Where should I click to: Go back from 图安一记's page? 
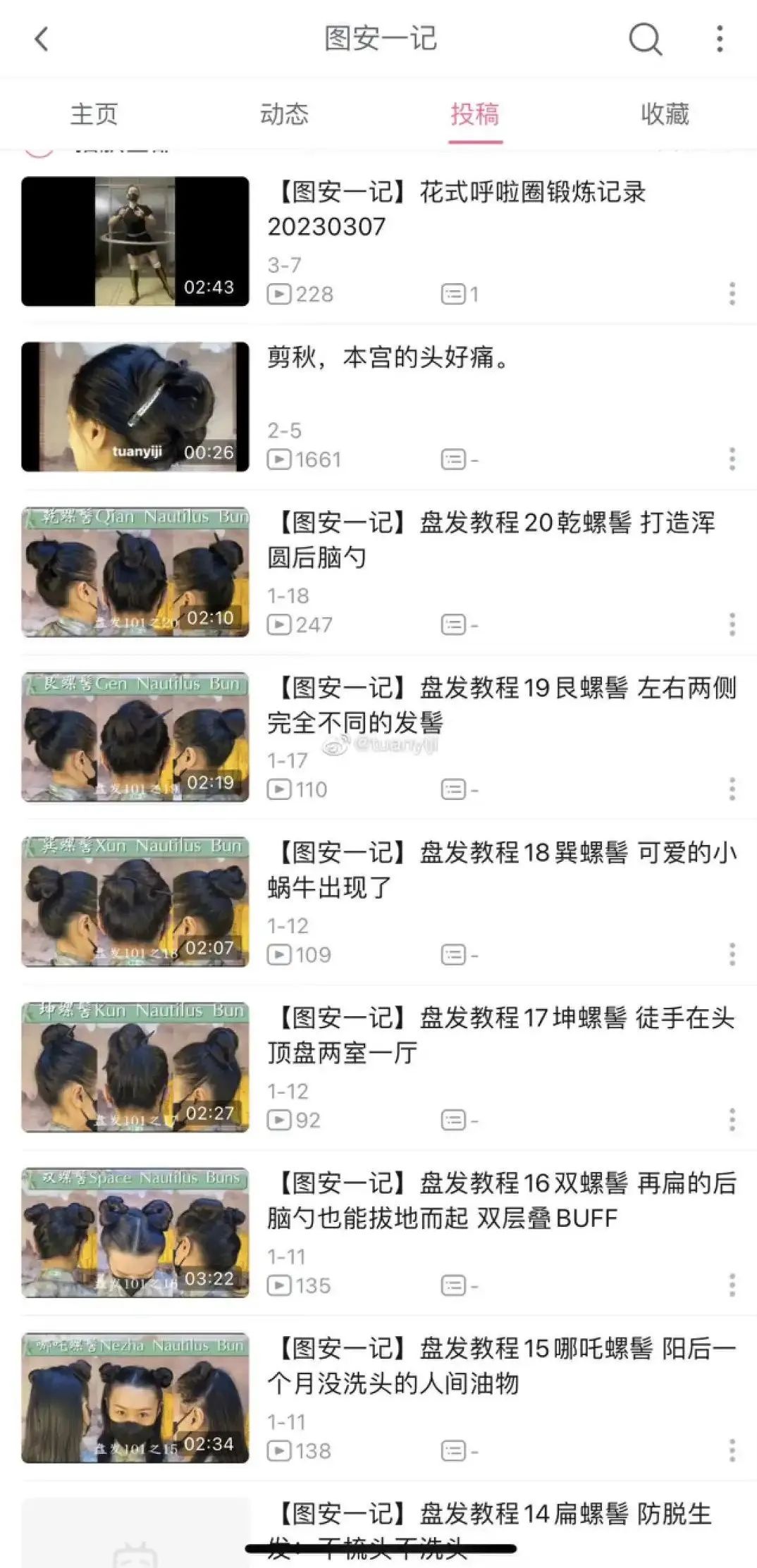(42, 39)
